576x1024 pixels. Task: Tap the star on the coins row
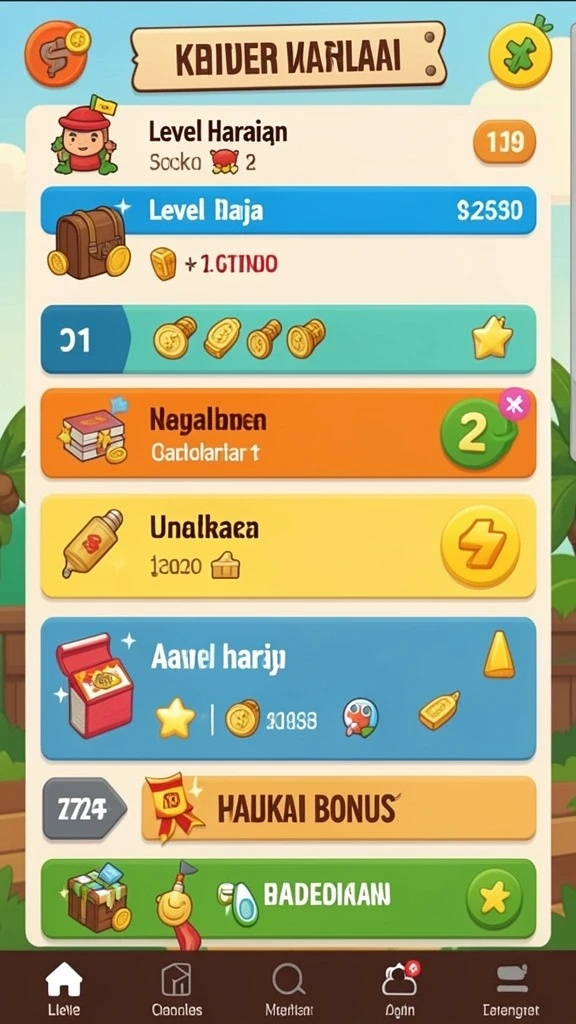coord(492,338)
